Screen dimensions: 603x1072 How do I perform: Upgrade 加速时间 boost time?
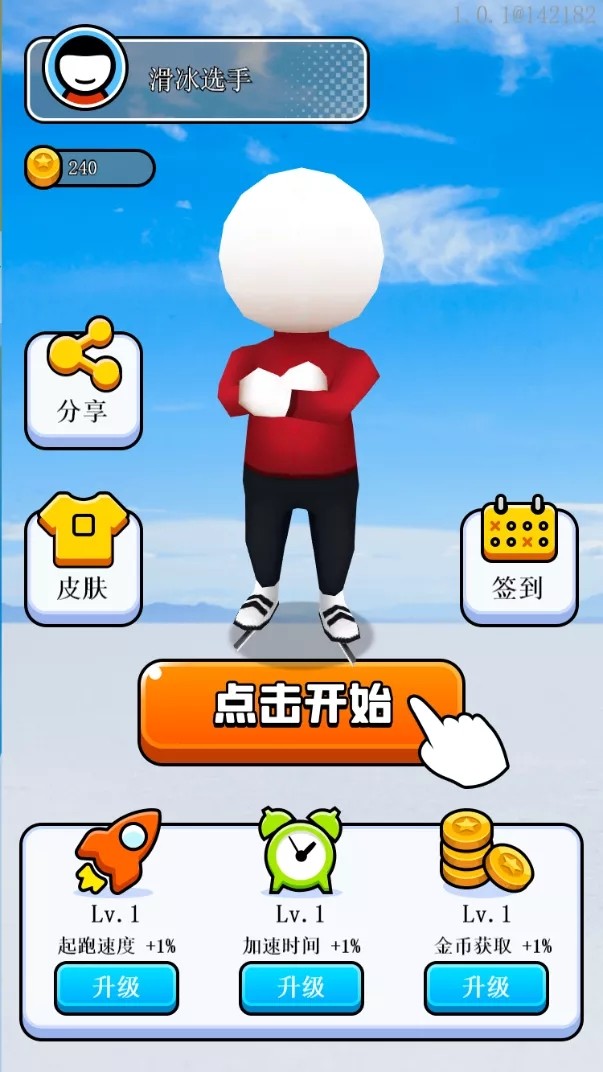[x=301, y=987]
